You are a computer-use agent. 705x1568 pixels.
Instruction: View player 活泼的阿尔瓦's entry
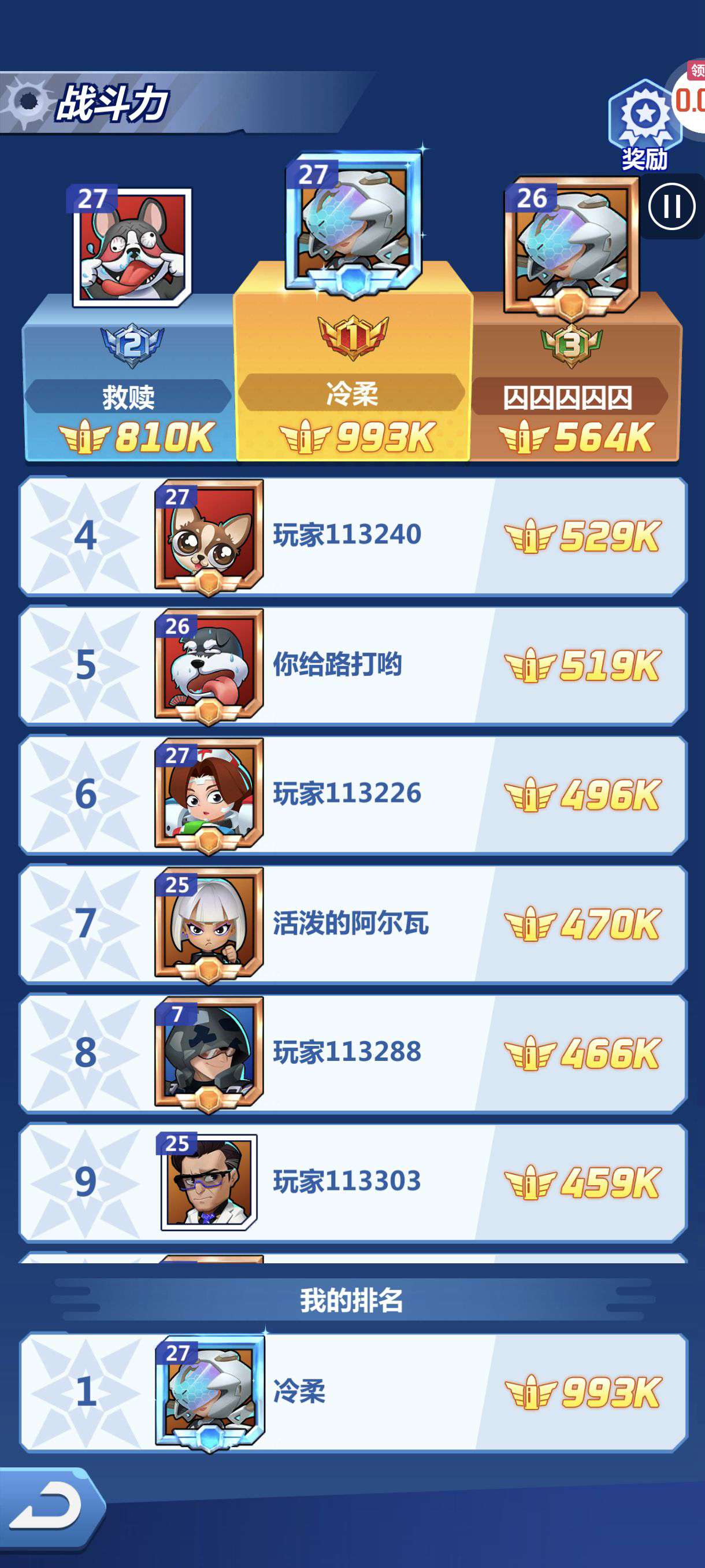353,924
